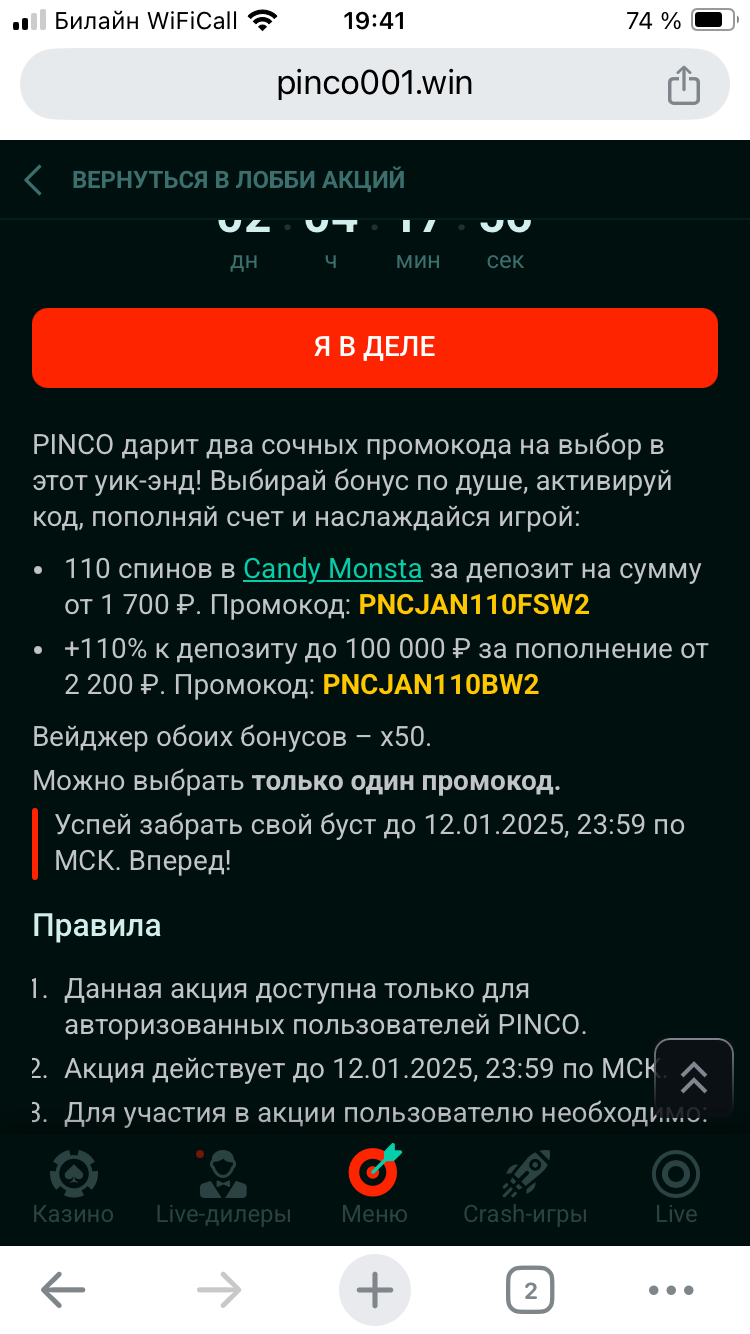
Task: Go back in the browser
Action: (63, 1291)
